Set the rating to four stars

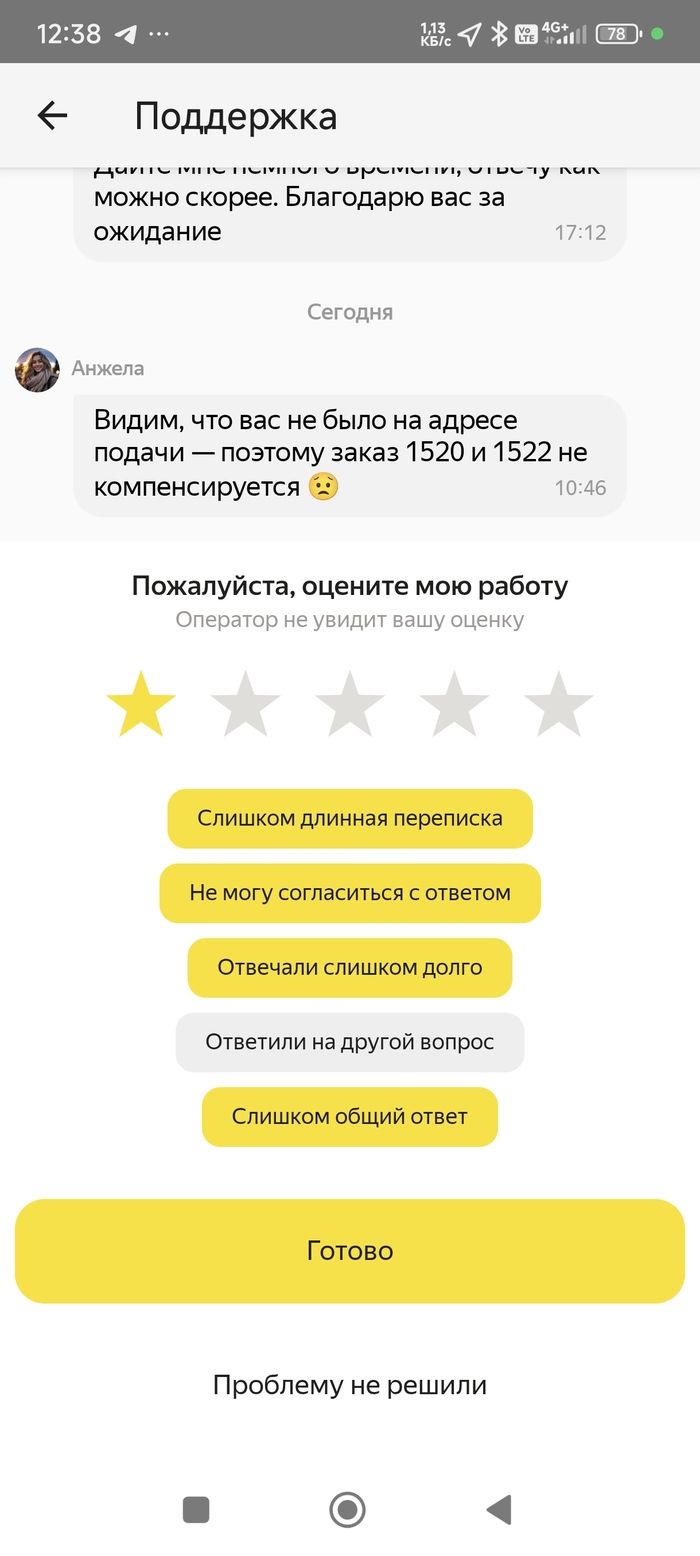(454, 705)
